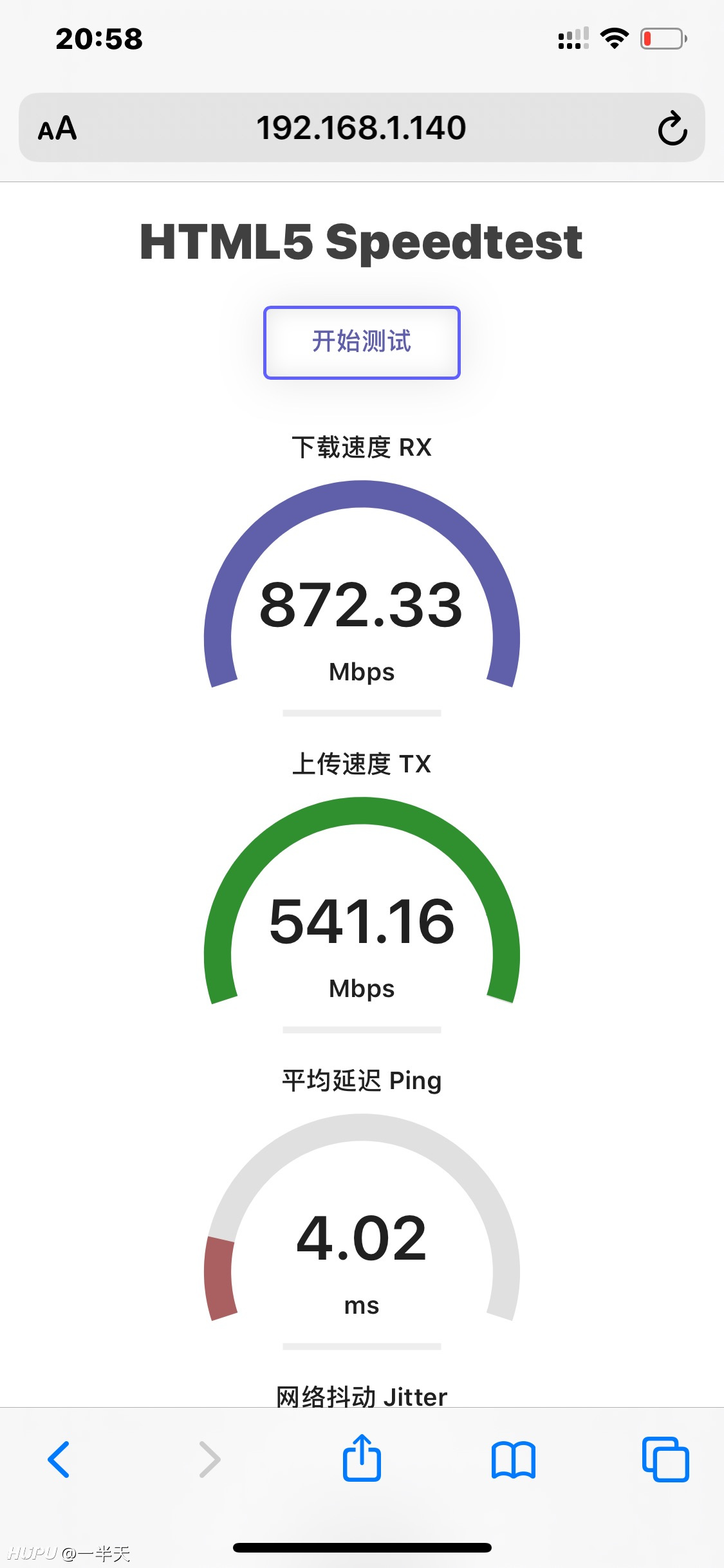Viewport: 724px width, 1568px height.
Task: Share this page via the share icon
Action: (362, 1457)
